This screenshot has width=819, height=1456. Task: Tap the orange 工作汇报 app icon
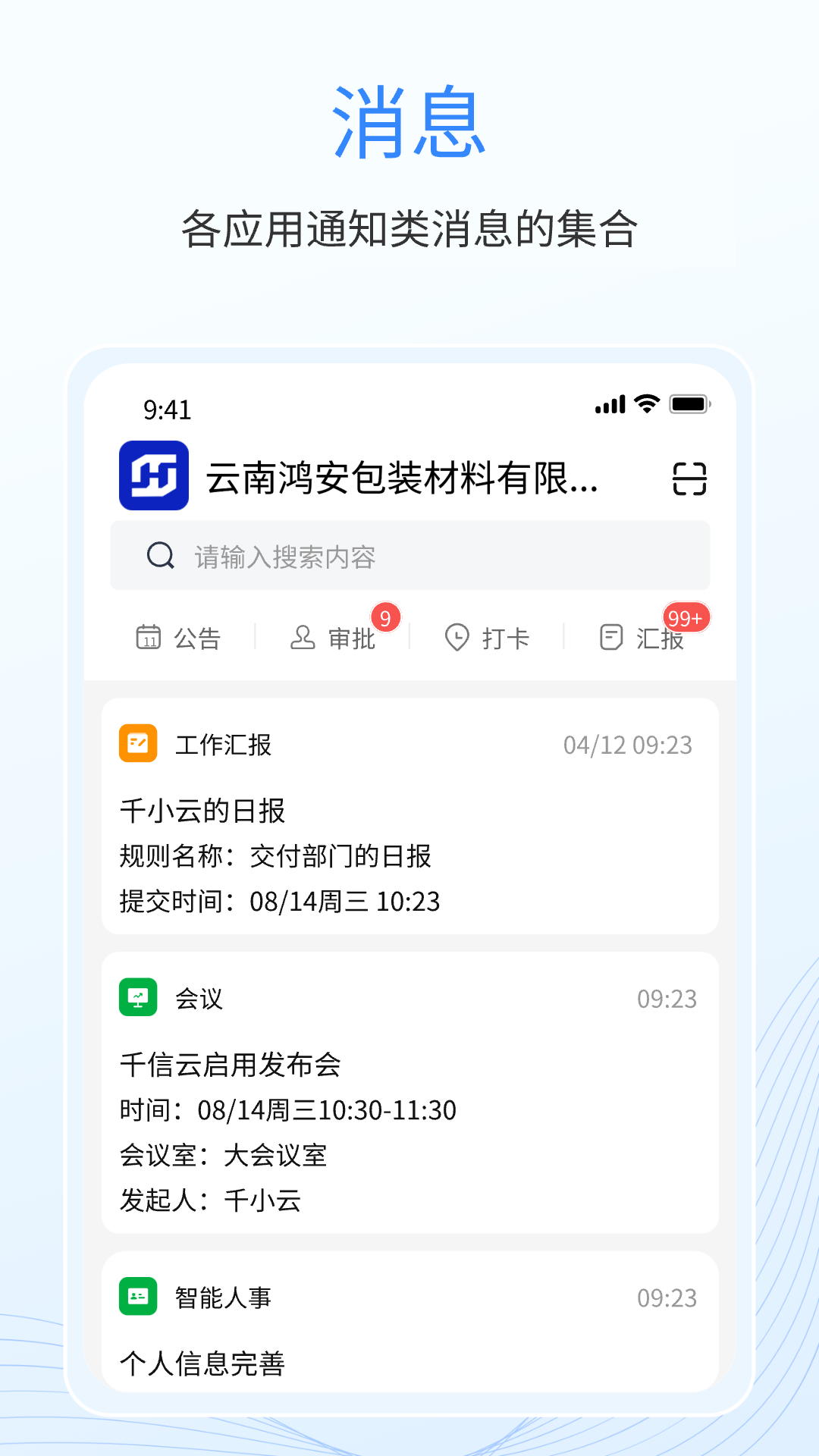pos(138,744)
